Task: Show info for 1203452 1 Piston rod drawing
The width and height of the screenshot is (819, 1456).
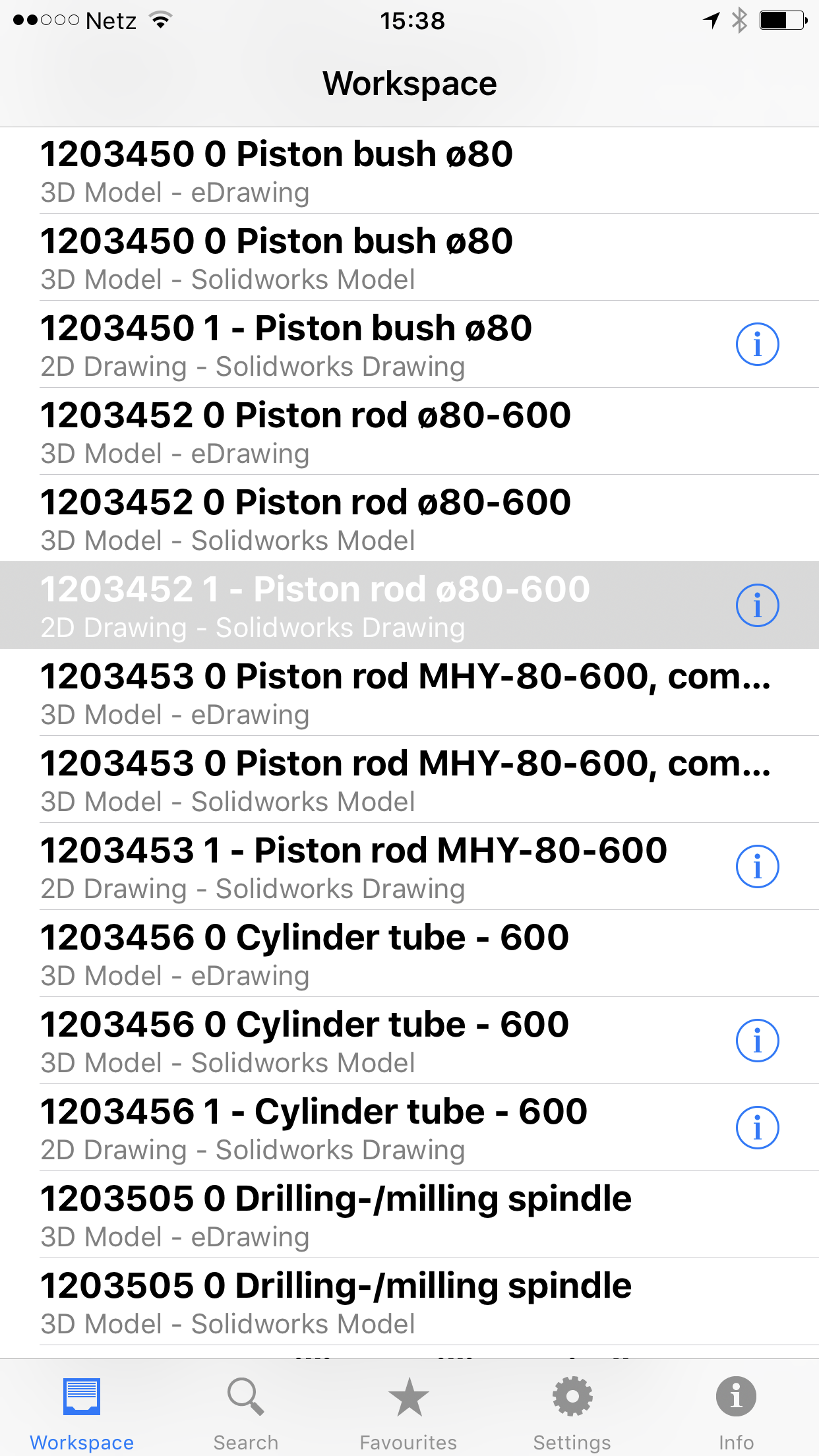Action: click(757, 605)
